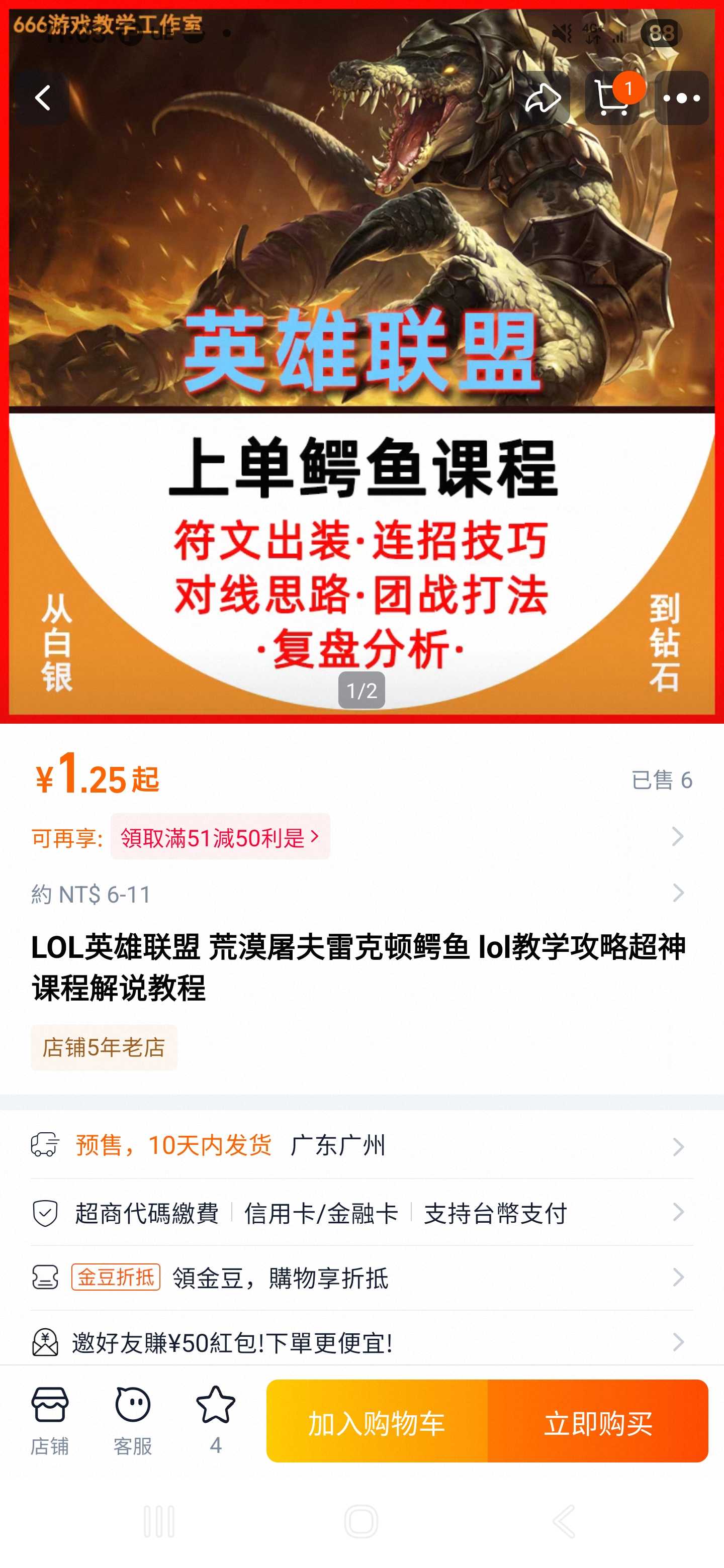The height and width of the screenshot is (1568, 724).
Task: Open the three-dot overflow menu
Action: [x=681, y=98]
